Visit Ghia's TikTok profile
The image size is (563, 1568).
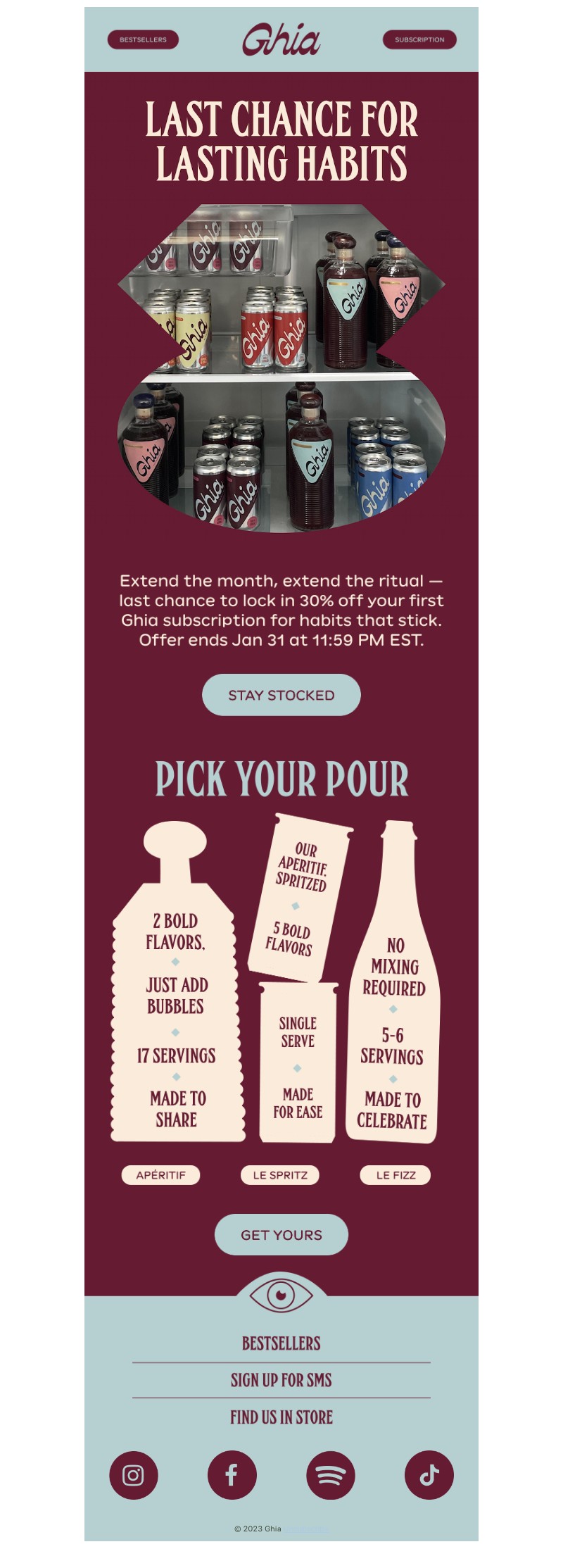pyautogui.click(x=429, y=1475)
